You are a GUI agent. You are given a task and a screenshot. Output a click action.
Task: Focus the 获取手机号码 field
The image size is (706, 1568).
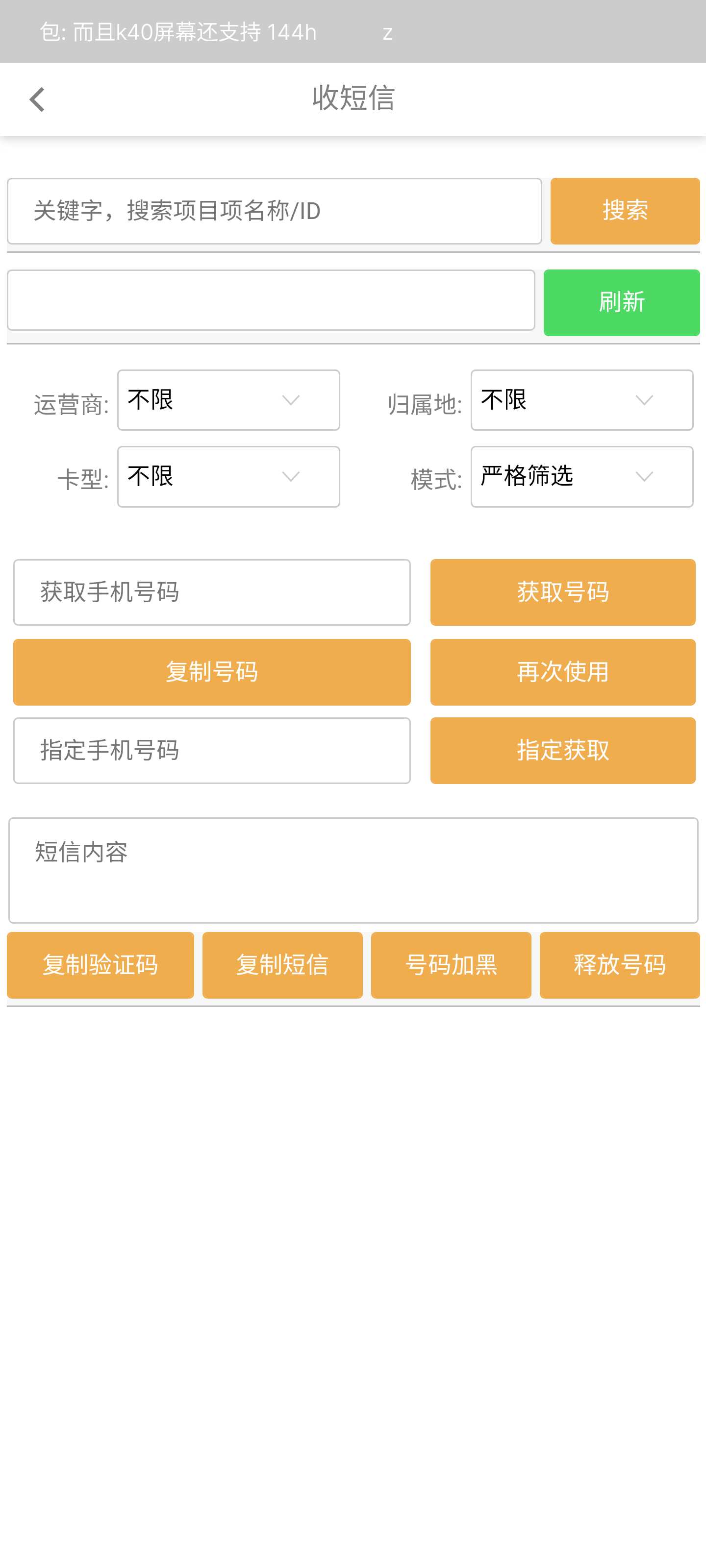212,592
